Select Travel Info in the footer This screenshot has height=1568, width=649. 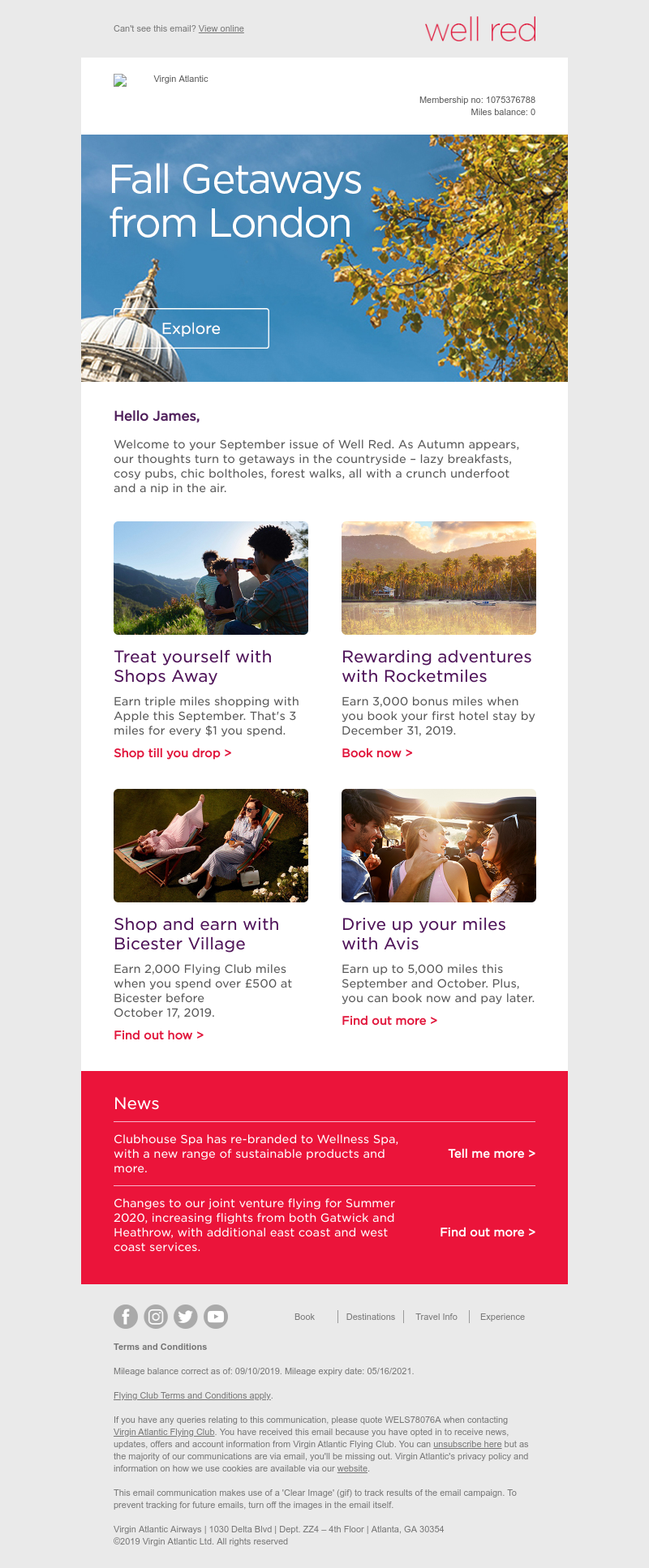click(436, 1317)
